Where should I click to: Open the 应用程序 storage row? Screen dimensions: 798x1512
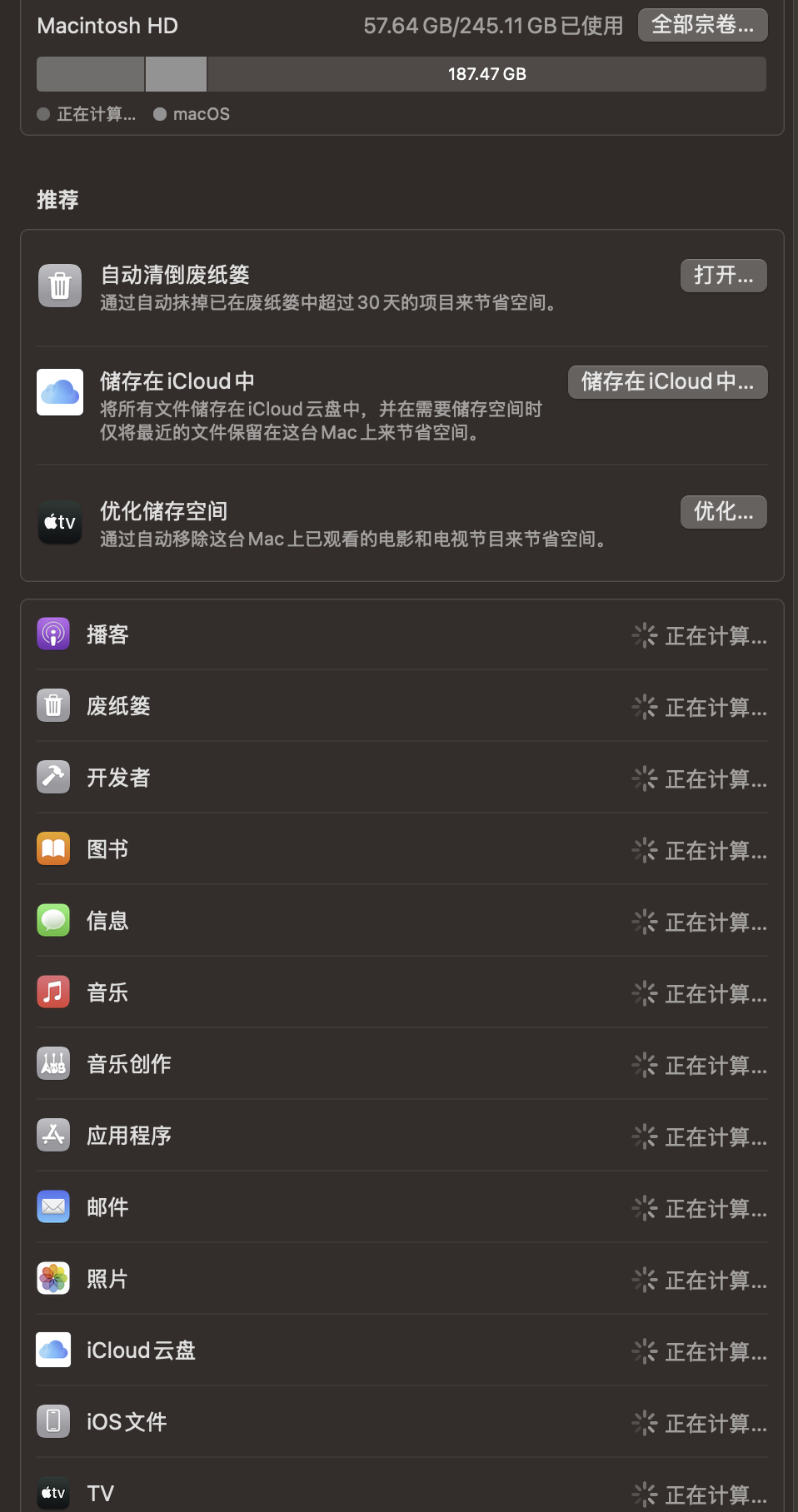click(401, 1136)
